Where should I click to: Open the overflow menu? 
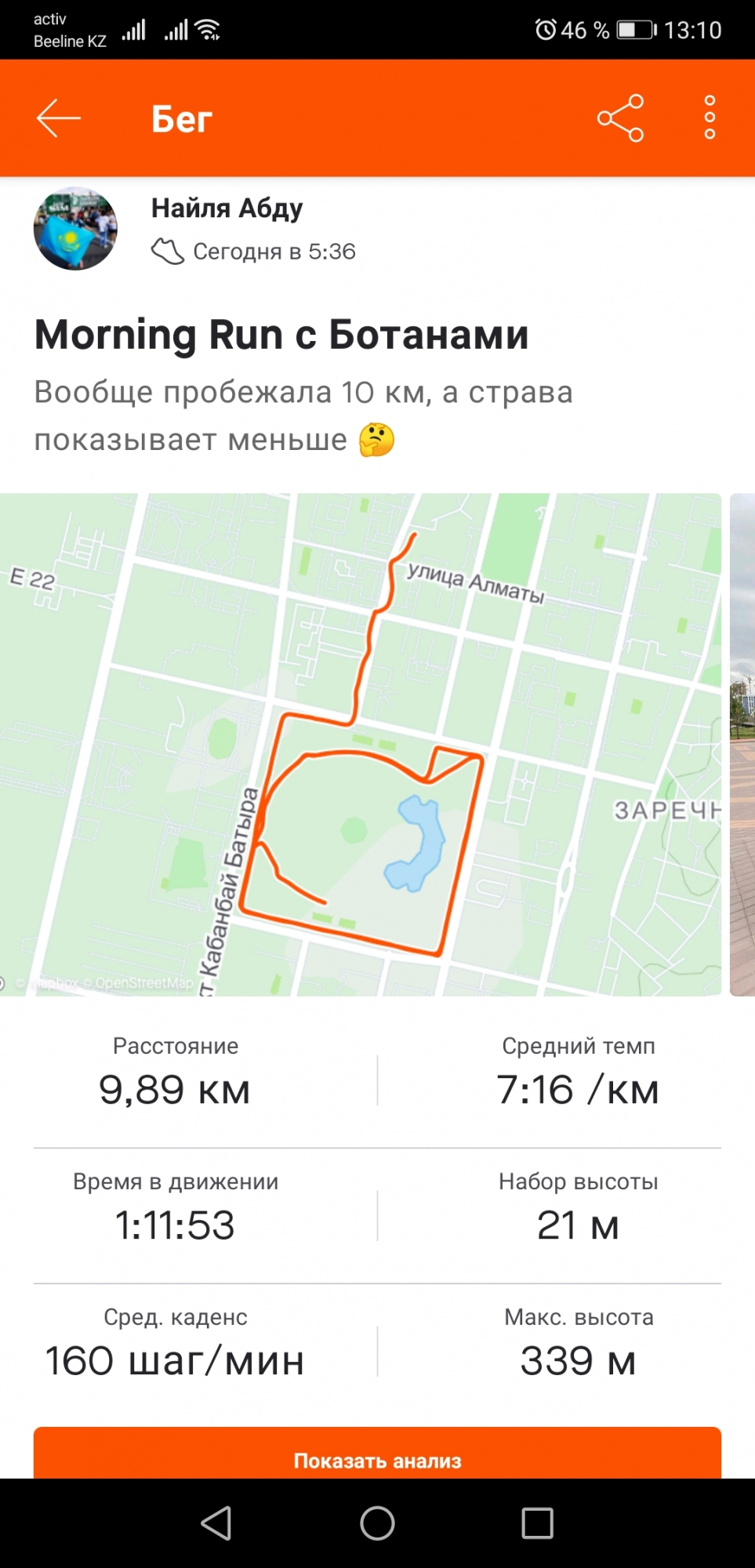[x=710, y=118]
